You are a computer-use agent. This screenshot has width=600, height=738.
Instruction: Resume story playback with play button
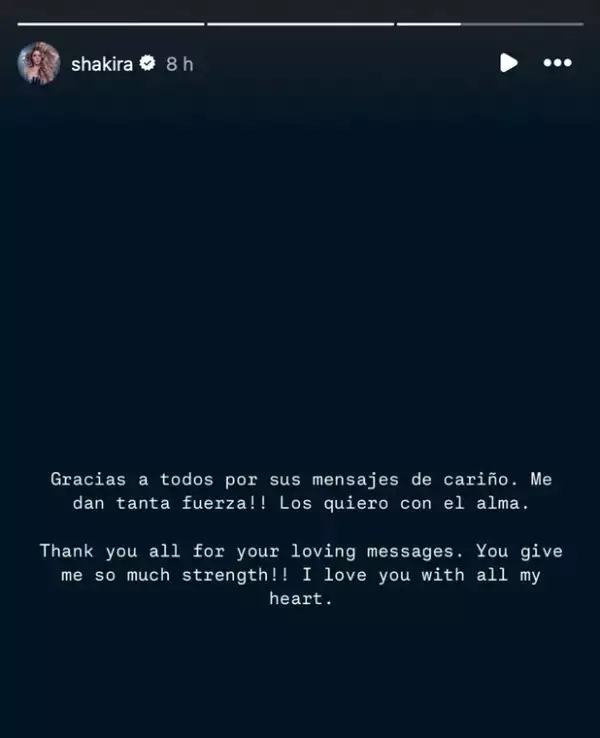pos(508,63)
